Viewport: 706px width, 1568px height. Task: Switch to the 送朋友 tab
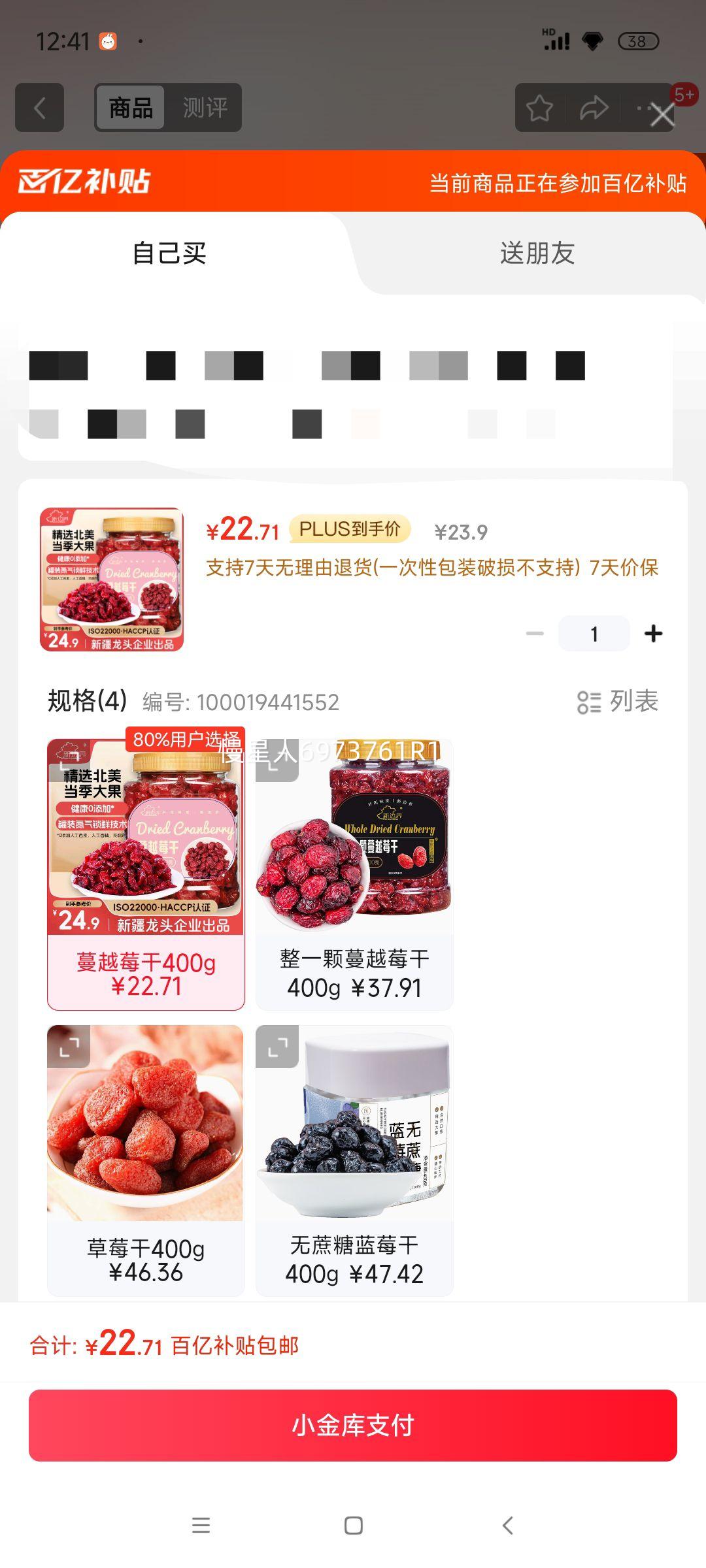pyautogui.click(x=537, y=253)
